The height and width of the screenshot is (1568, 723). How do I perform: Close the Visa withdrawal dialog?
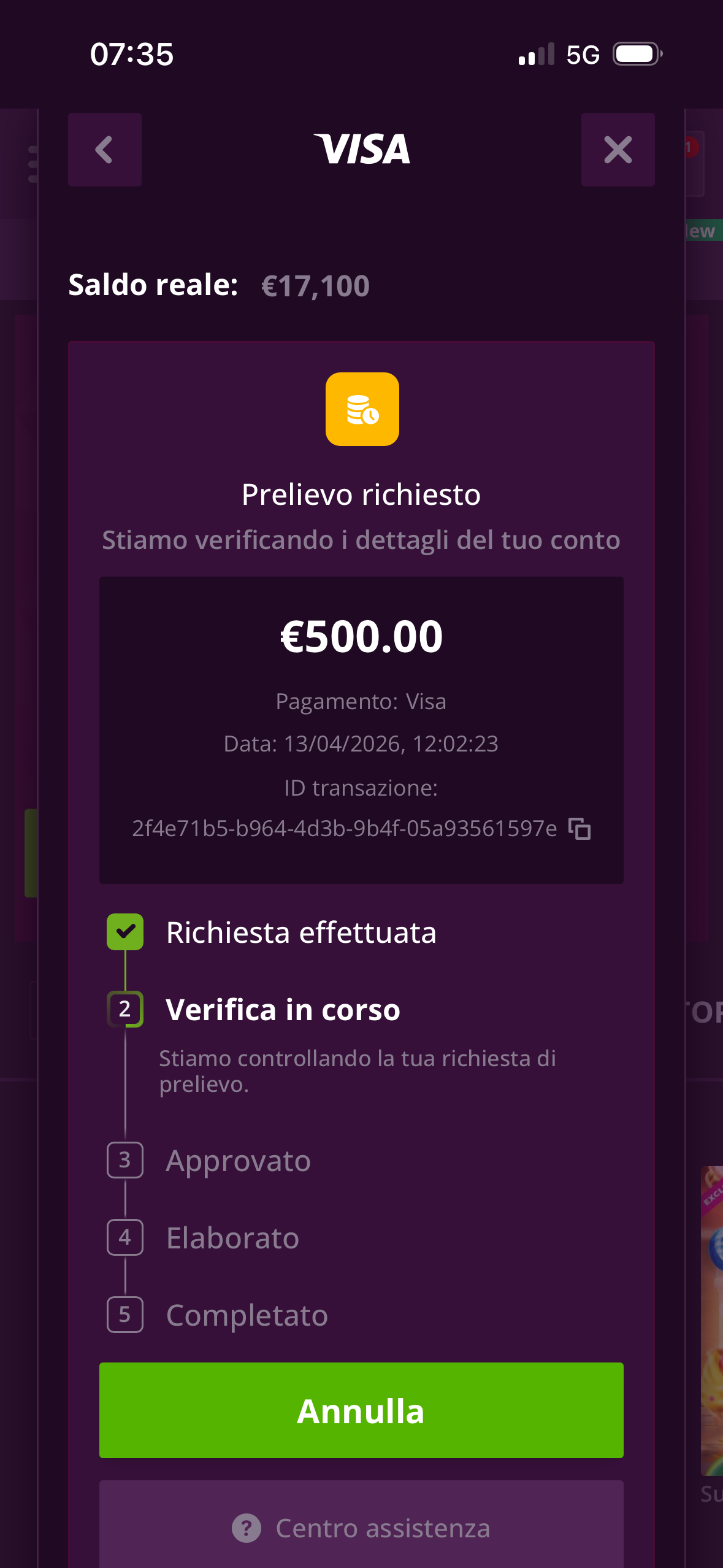(x=618, y=150)
